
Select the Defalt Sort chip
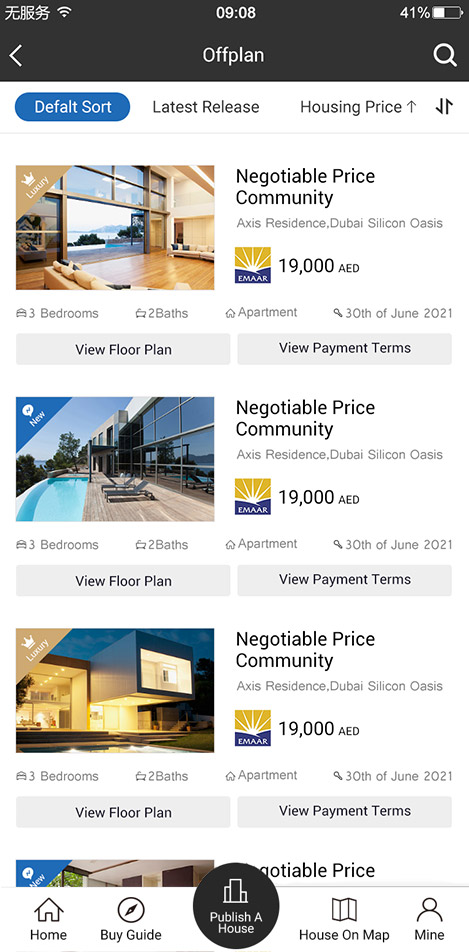pos(72,107)
